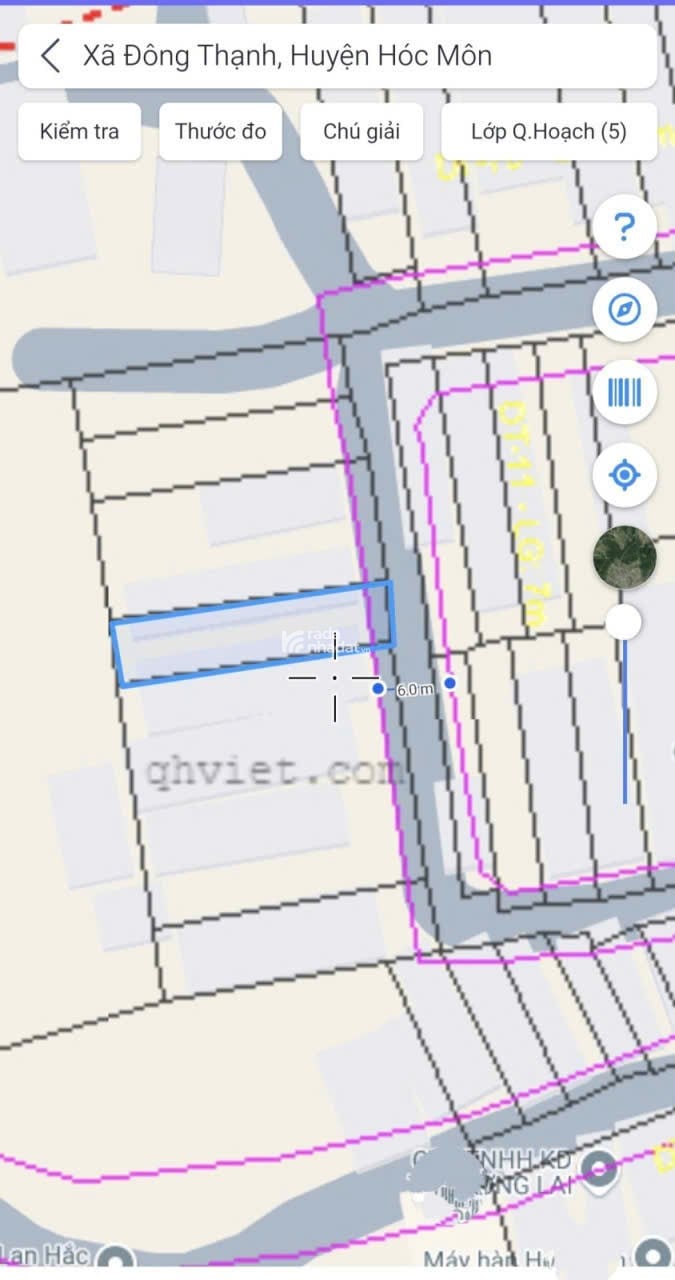Center map on my location
Viewport: 675px width, 1280px height.
click(x=624, y=474)
